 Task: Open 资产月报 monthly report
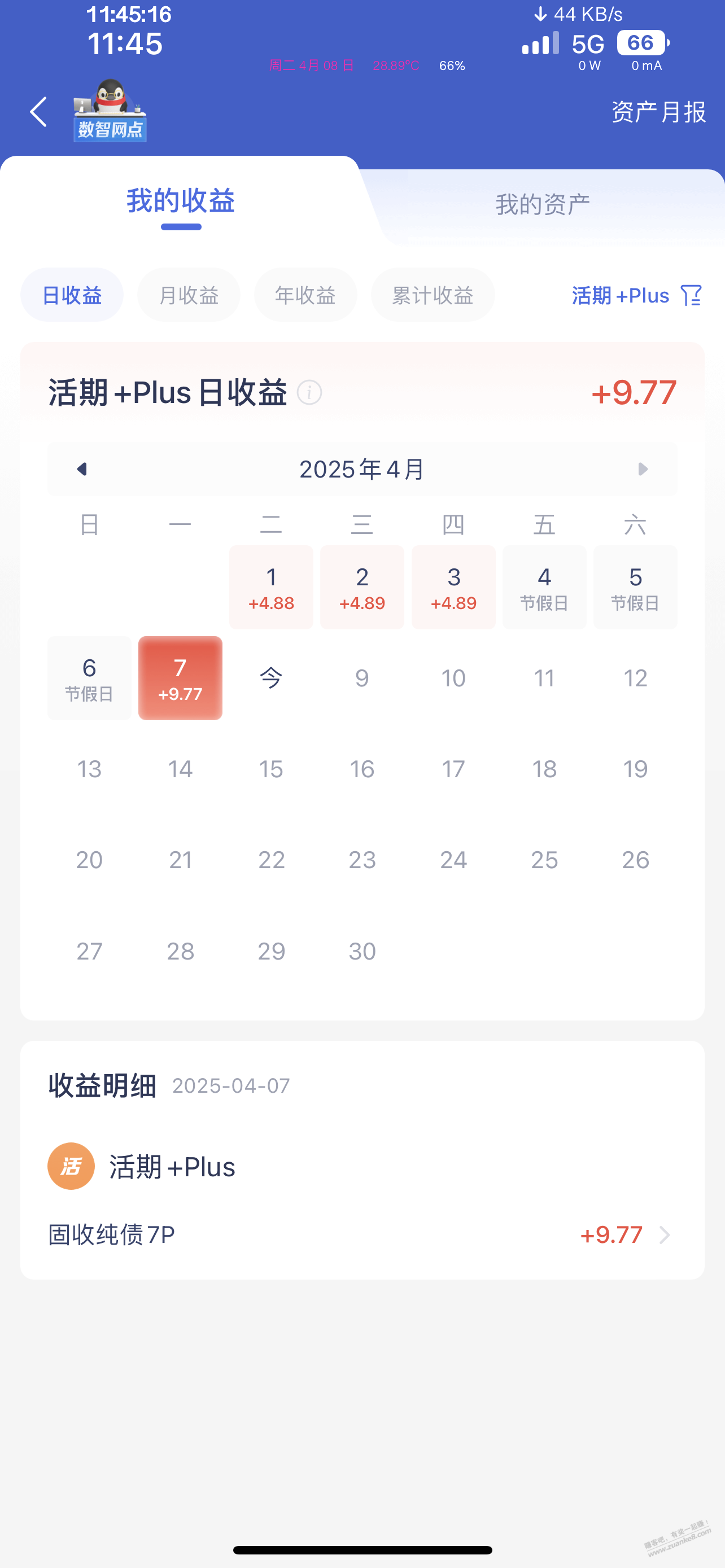[658, 112]
